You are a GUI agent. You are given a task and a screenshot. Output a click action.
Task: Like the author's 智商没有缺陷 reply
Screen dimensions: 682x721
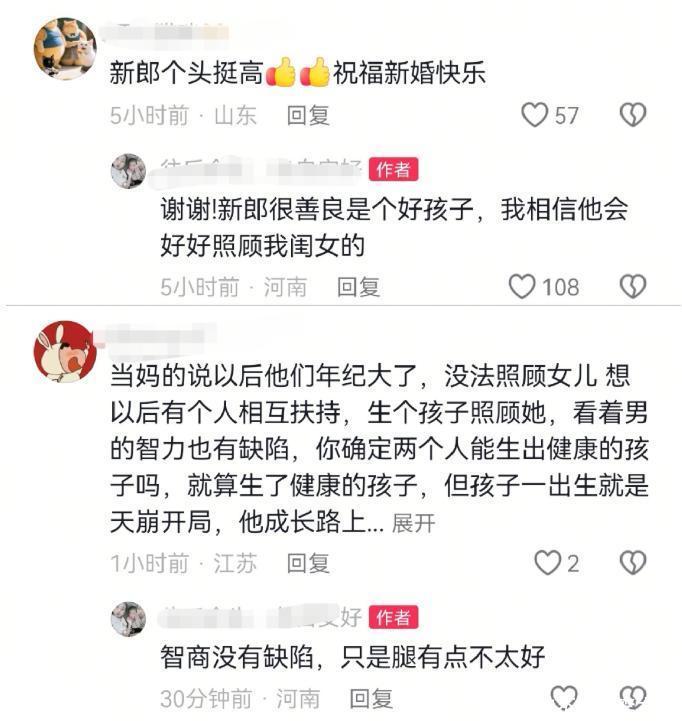coord(564,698)
